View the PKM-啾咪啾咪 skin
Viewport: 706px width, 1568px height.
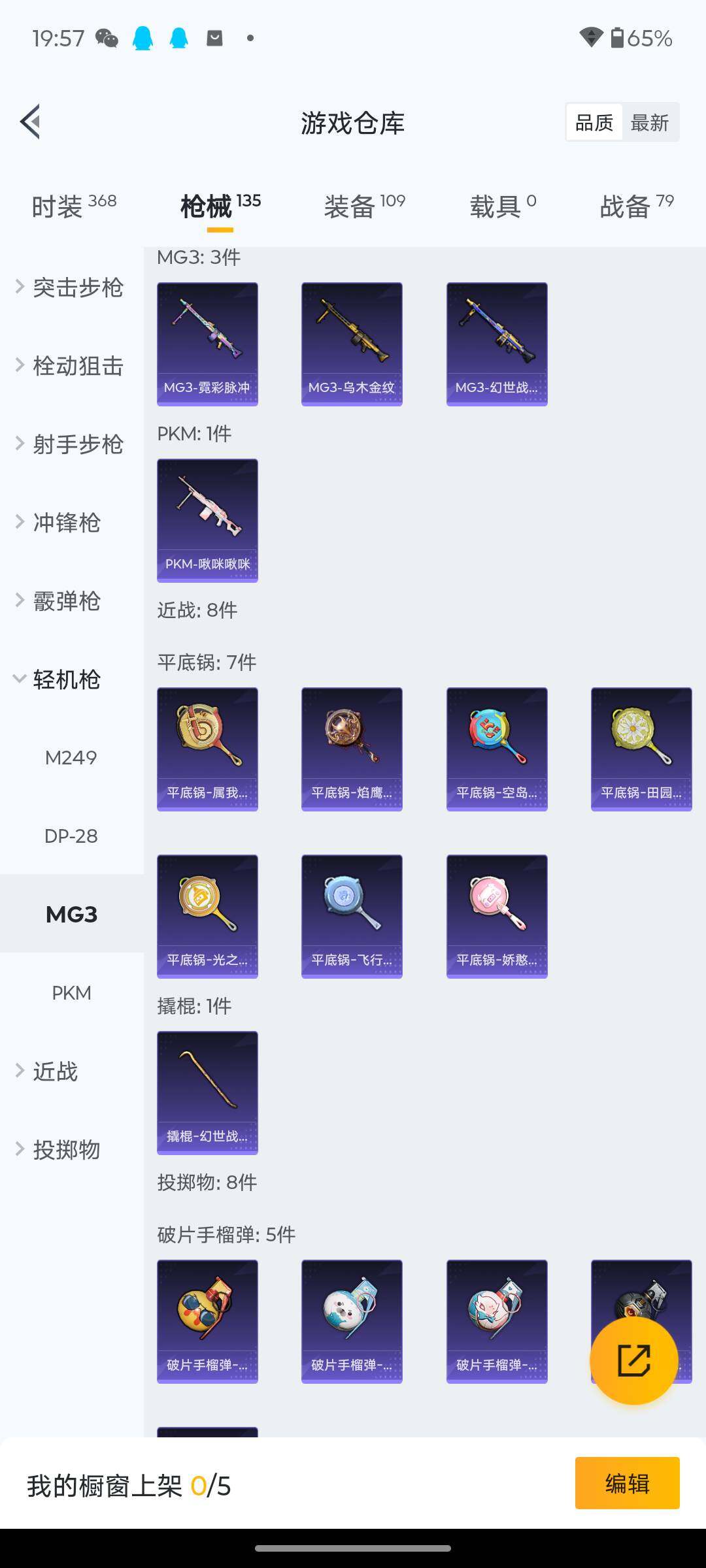click(207, 520)
